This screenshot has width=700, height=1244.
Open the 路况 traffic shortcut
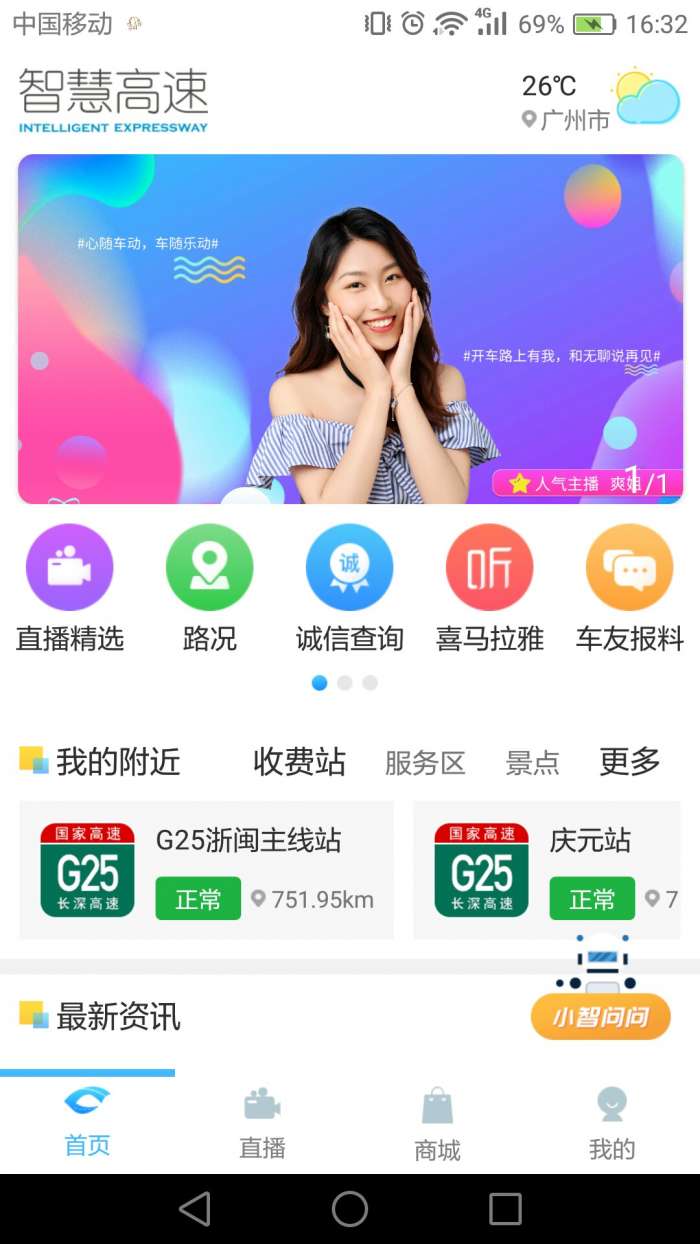click(209, 587)
